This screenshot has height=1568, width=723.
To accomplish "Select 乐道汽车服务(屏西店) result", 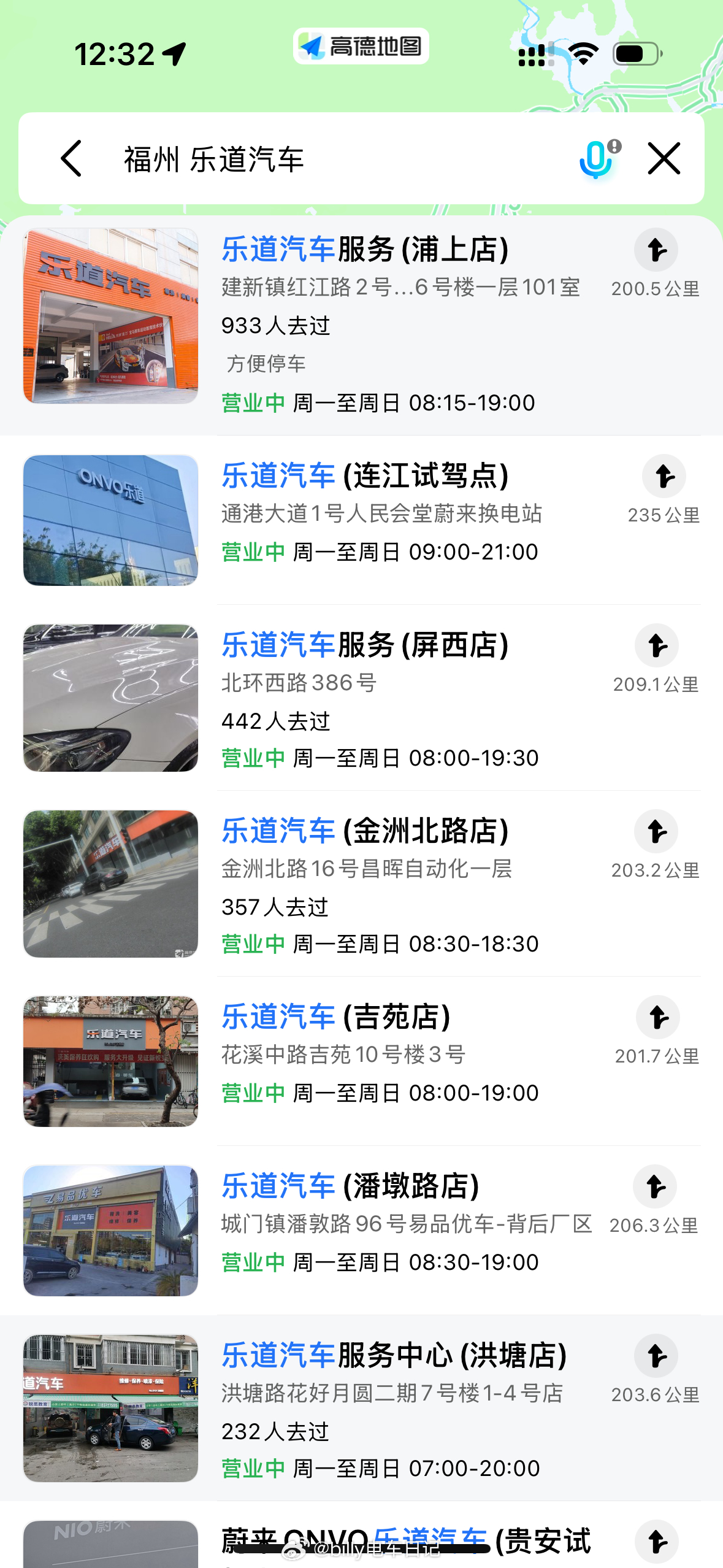I will pyautogui.click(x=365, y=645).
